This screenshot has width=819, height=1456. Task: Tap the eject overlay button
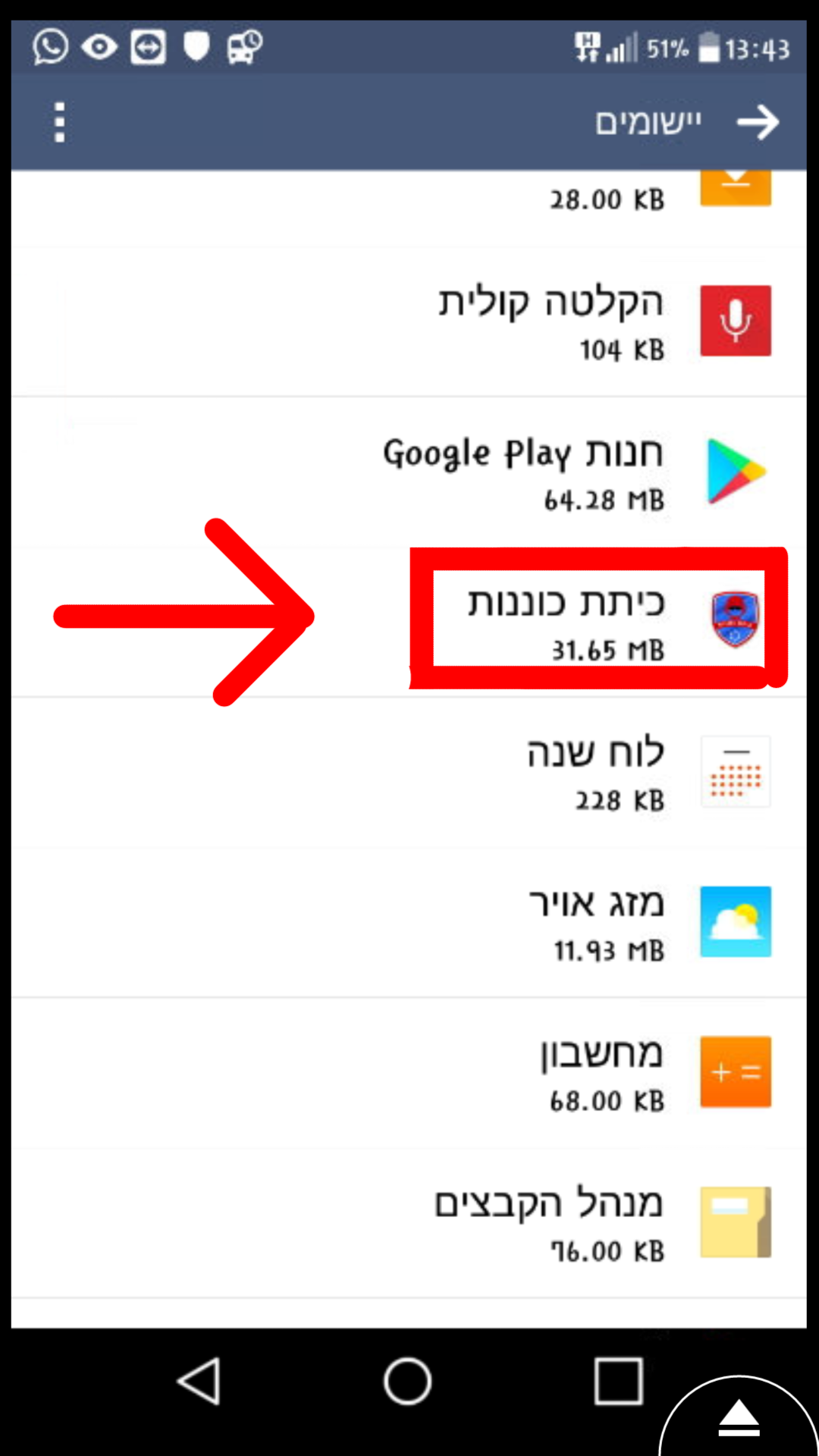click(739, 1419)
